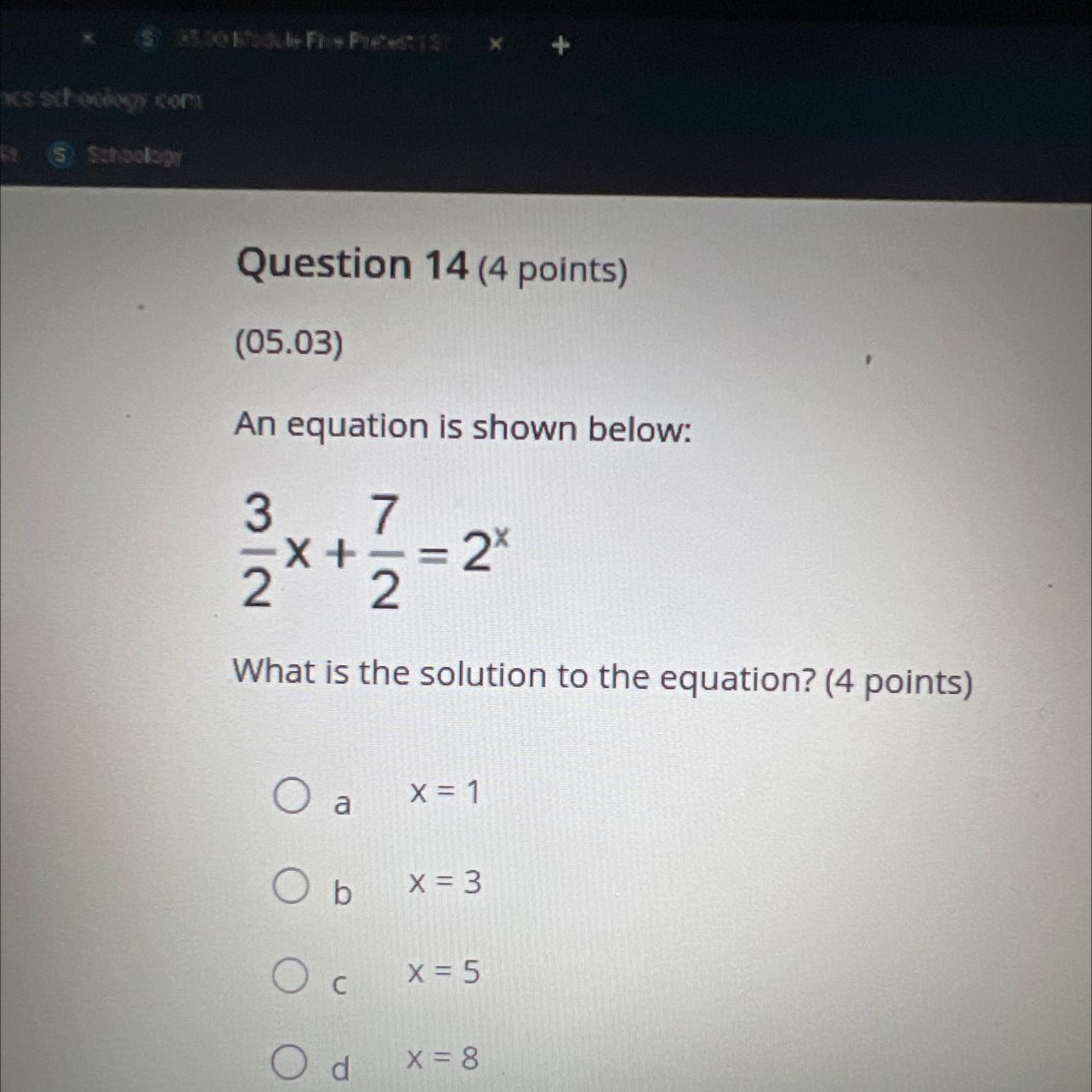This screenshot has width=1092, height=1092.
Task: Select answer b, x = 3
Action: tap(291, 886)
